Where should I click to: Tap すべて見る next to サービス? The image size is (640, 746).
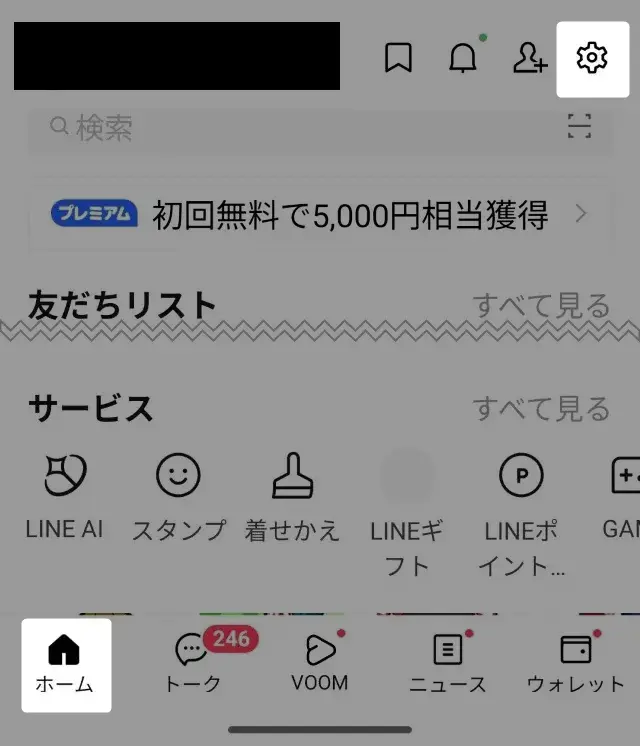pos(541,408)
